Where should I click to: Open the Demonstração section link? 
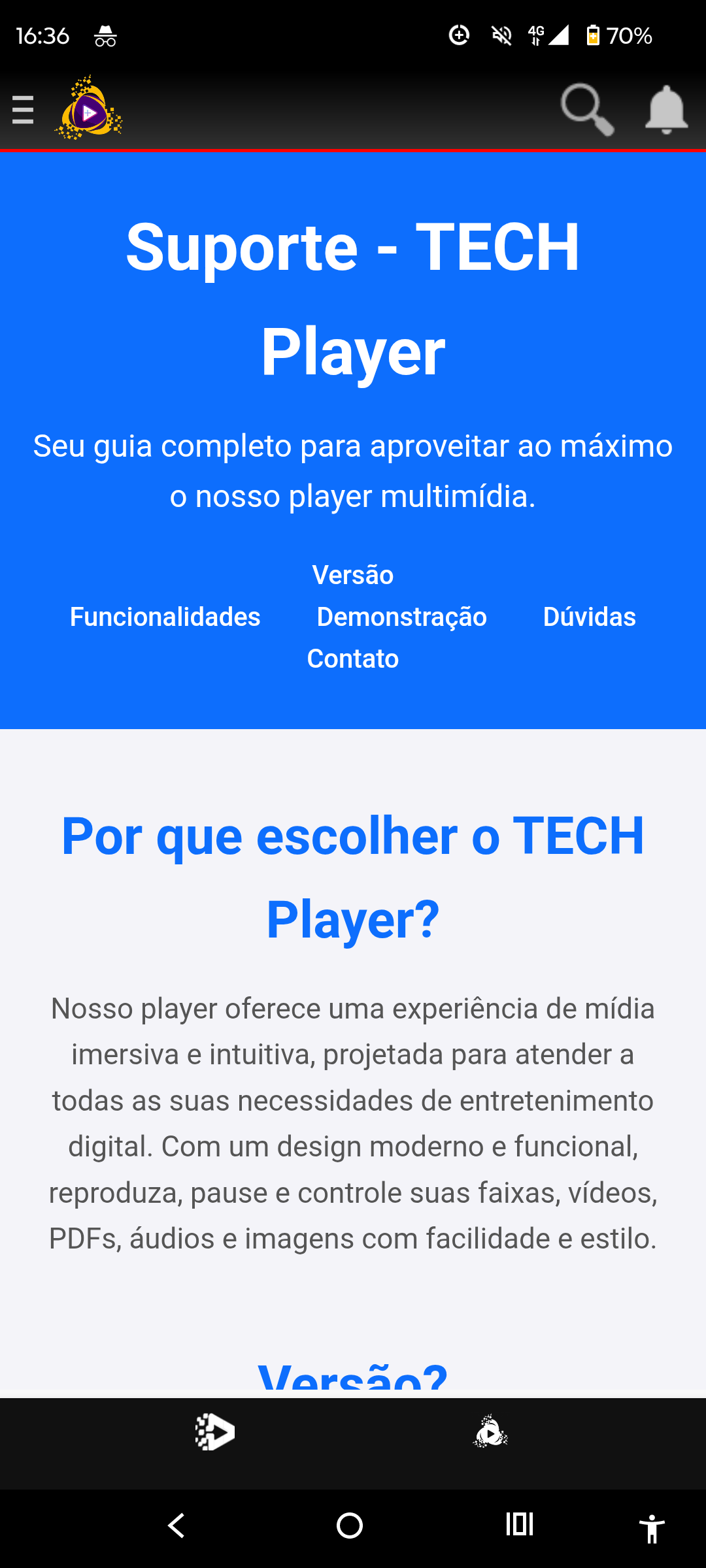coord(401,617)
